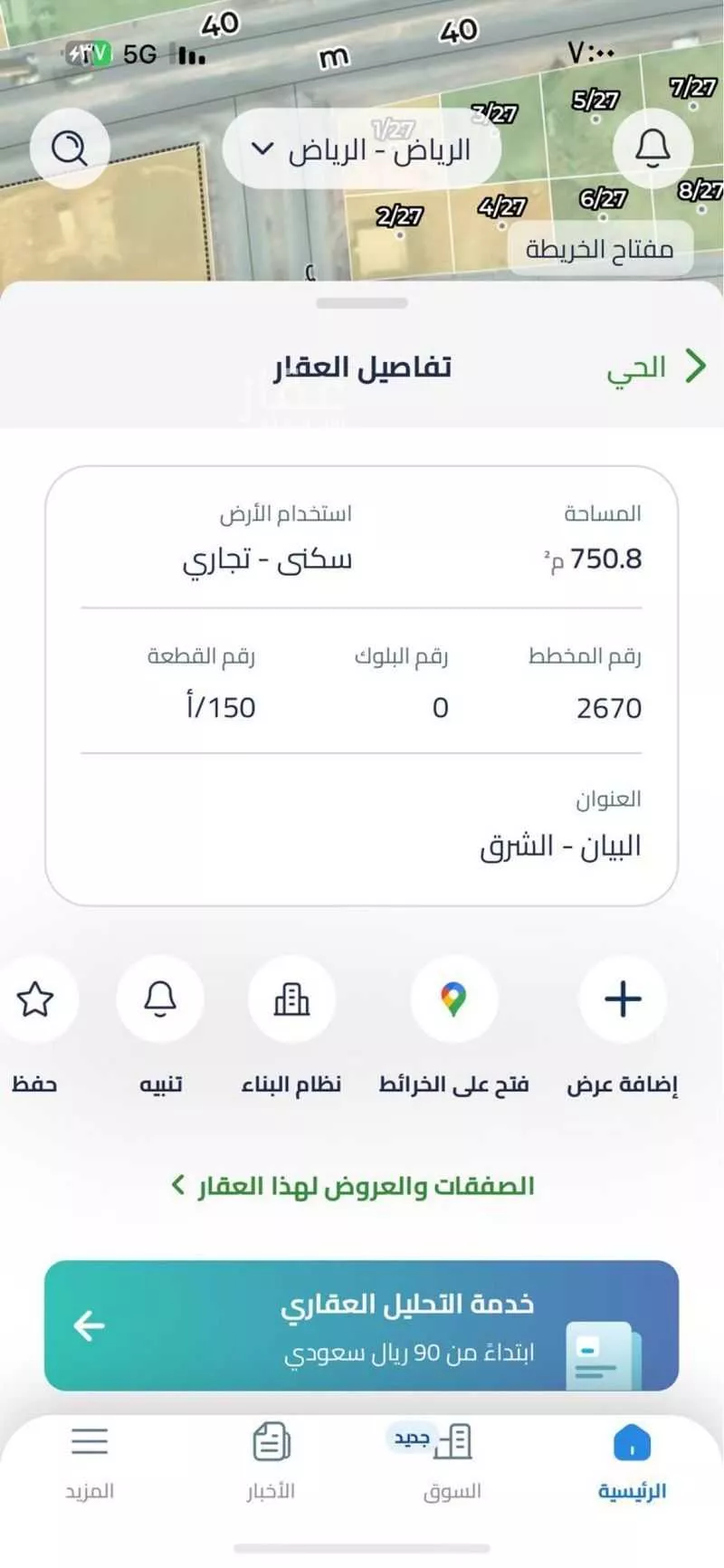This screenshot has width=724, height=1568.
Task: Tap the notification bell at top right
Action: pos(653,148)
